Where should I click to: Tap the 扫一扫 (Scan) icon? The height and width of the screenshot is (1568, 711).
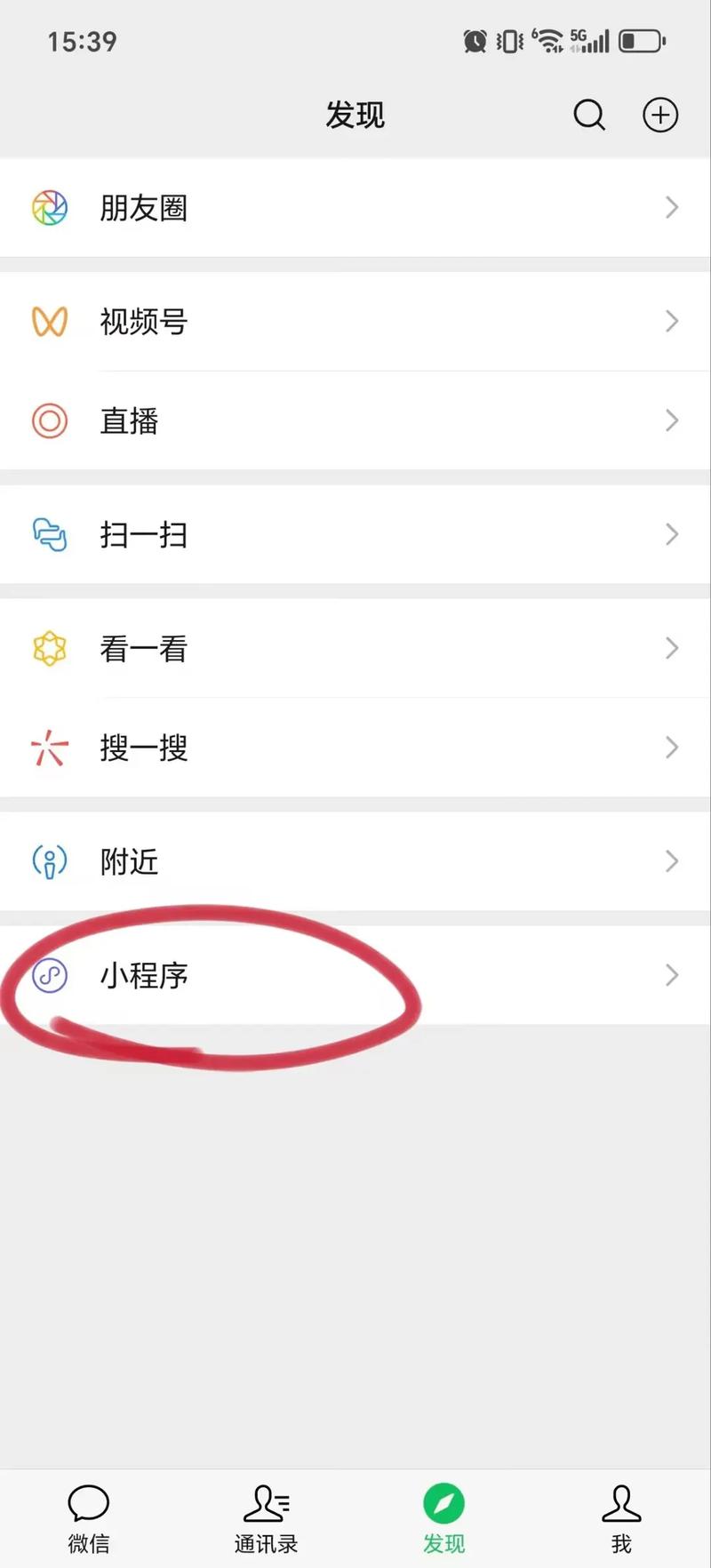49,533
